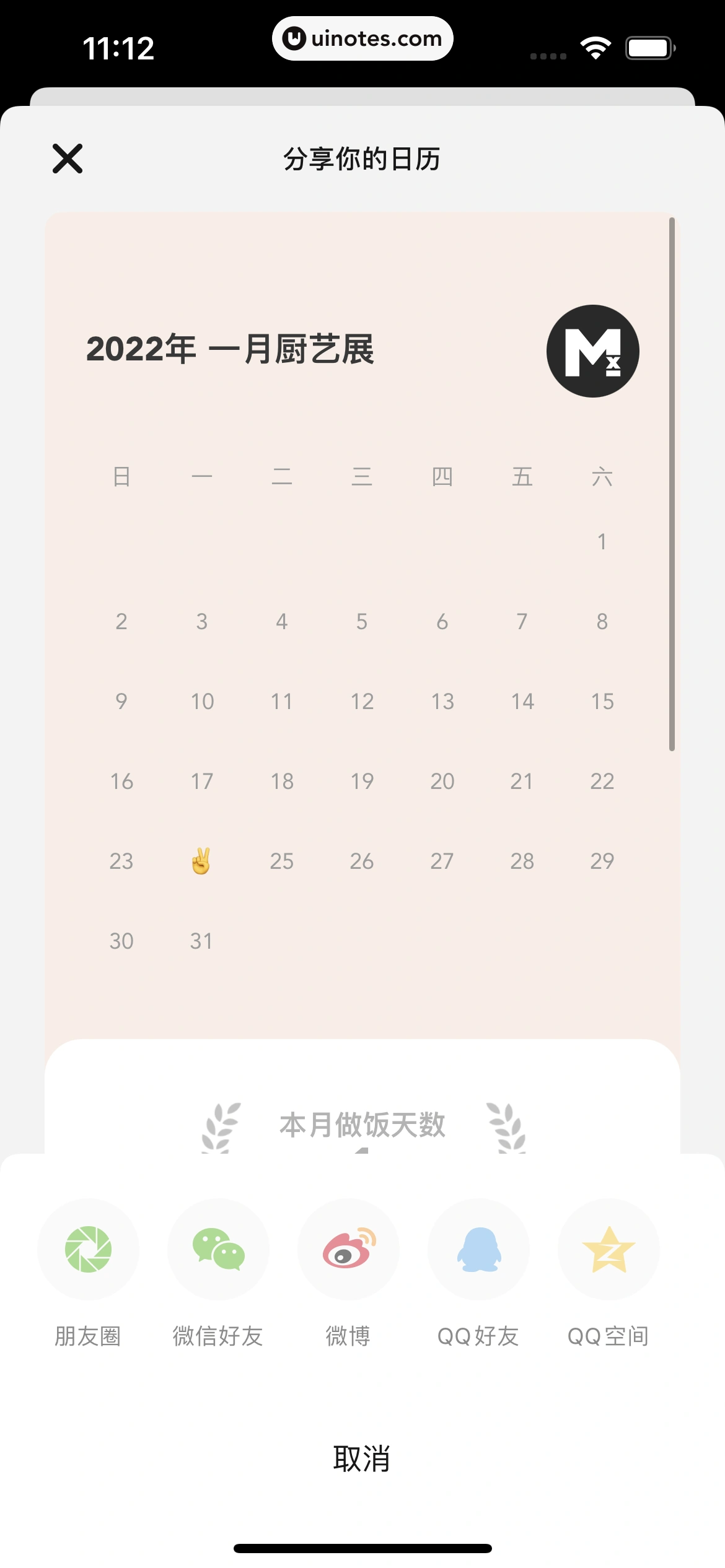Screen dimensions: 725x1568
Task: Tap date 15 in the calendar grid
Action: click(x=602, y=701)
